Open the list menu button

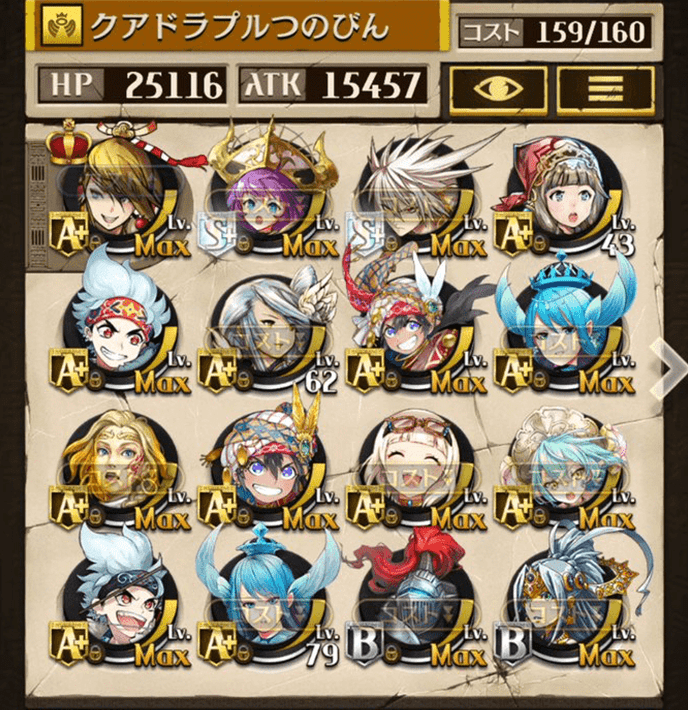[605, 89]
